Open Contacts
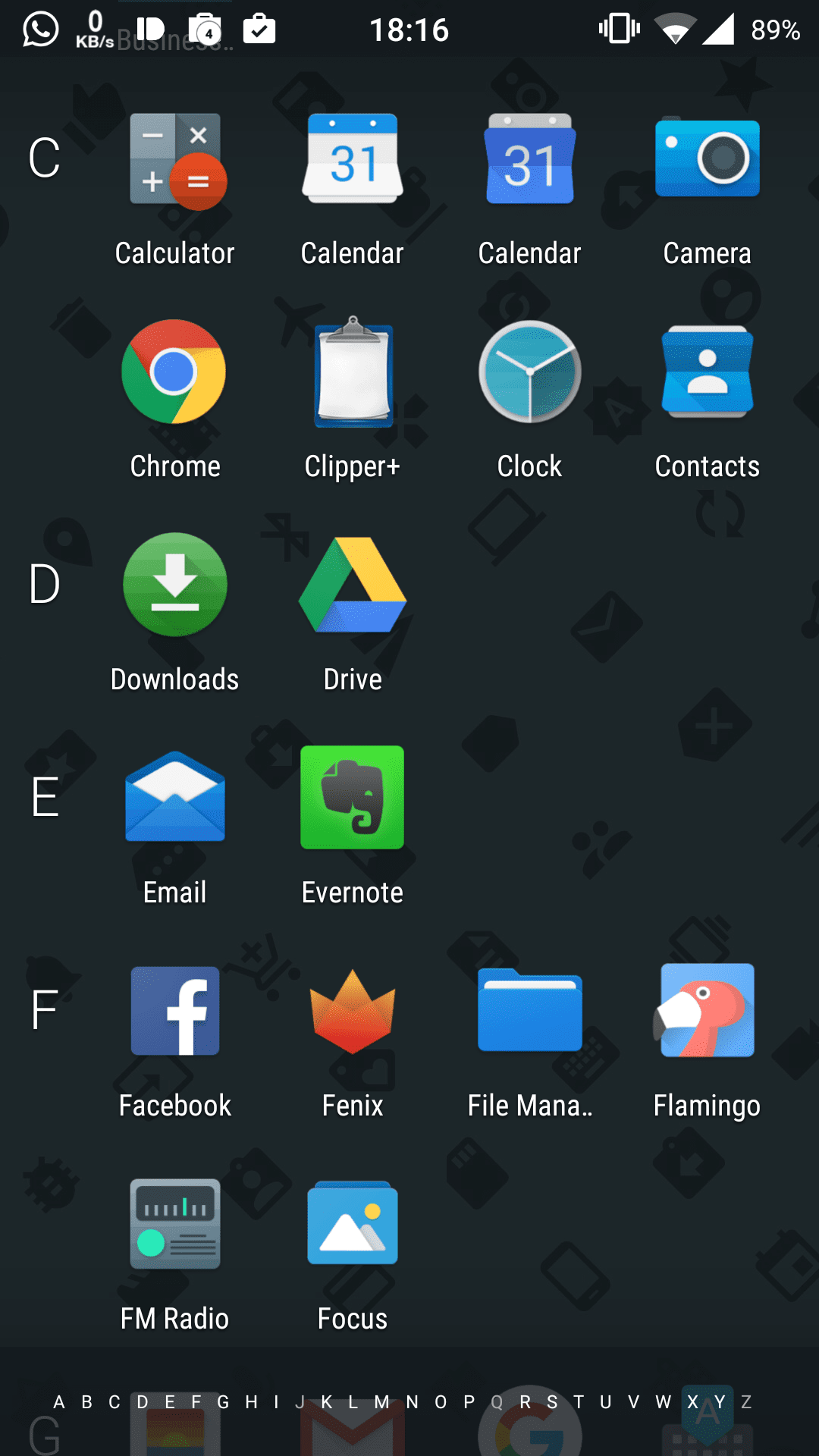Viewport: 819px width, 1456px height. (708, 402)
